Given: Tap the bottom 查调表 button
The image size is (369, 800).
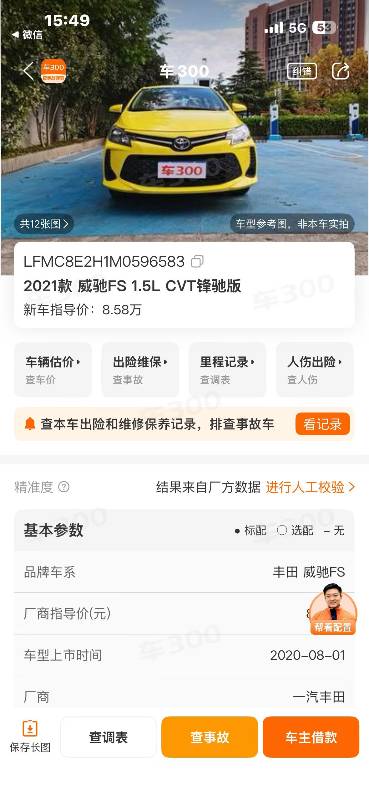Looking at the screenshot, I should (108, 737).
